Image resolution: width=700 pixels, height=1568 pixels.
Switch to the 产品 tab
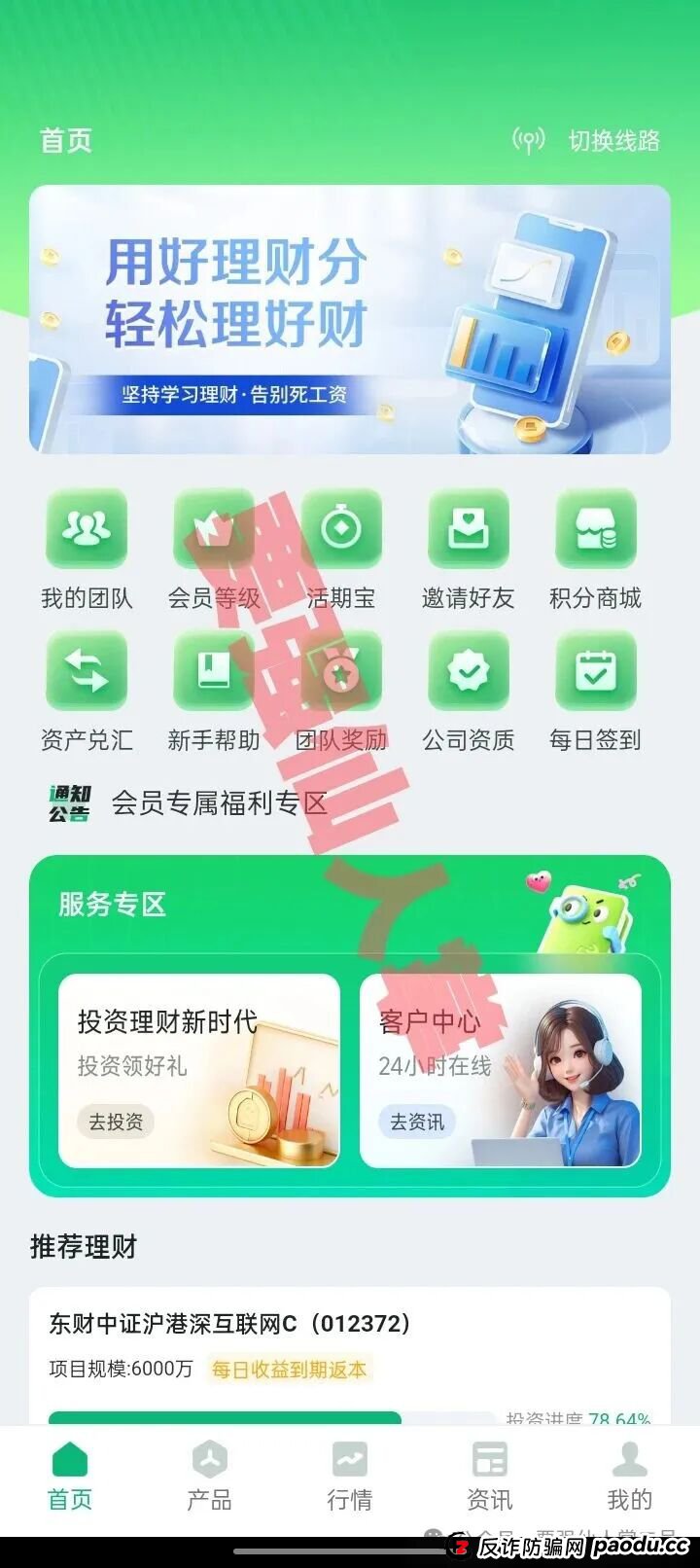tap(209, 1478)
